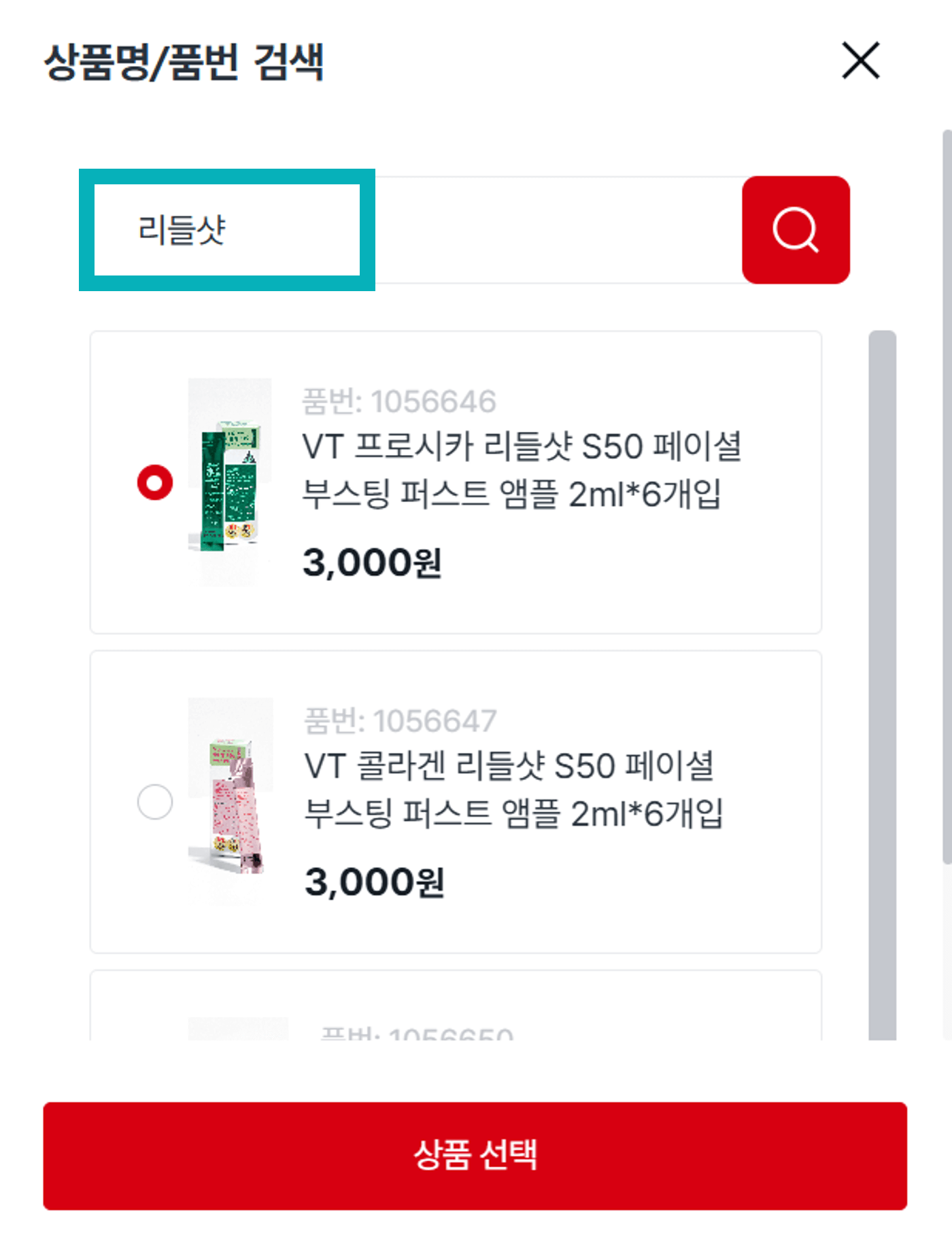The width and height of the screenshot is (952, 1255).
Task: Click the red magnifier search icon
Action: tap(796, 229)
